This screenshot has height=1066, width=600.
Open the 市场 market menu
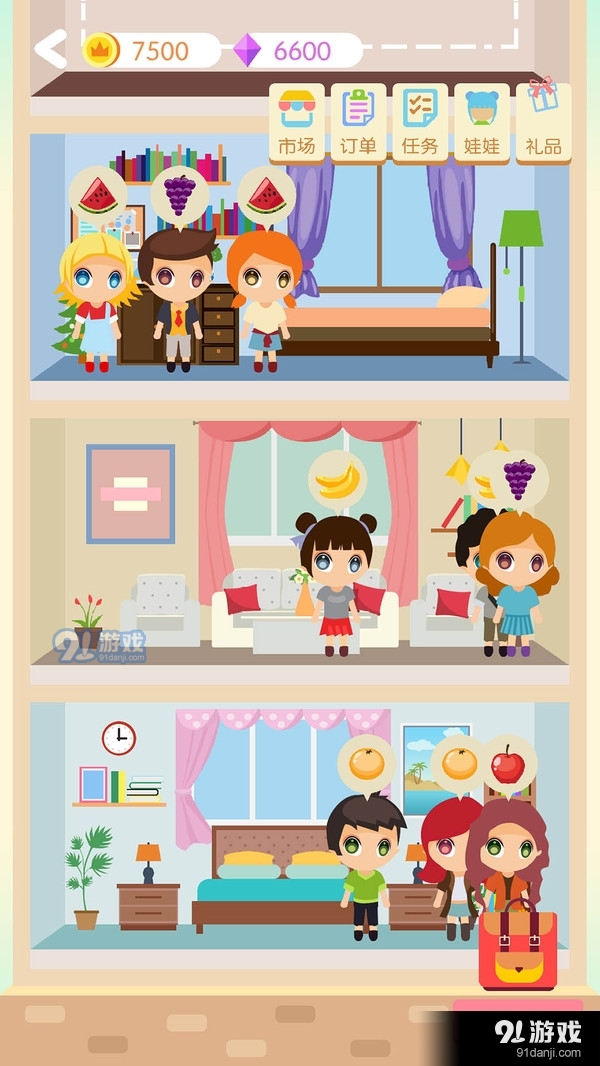[x=296, y=122]
